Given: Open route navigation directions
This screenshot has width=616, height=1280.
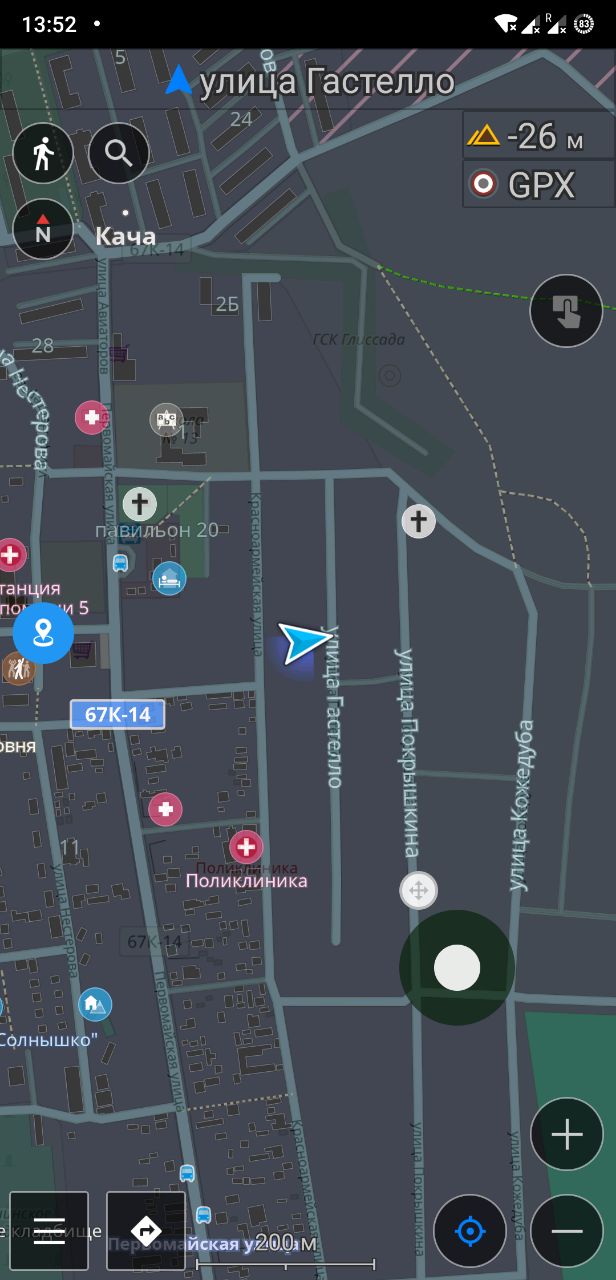Looking at the screenshot, I should coord(146,1230).
